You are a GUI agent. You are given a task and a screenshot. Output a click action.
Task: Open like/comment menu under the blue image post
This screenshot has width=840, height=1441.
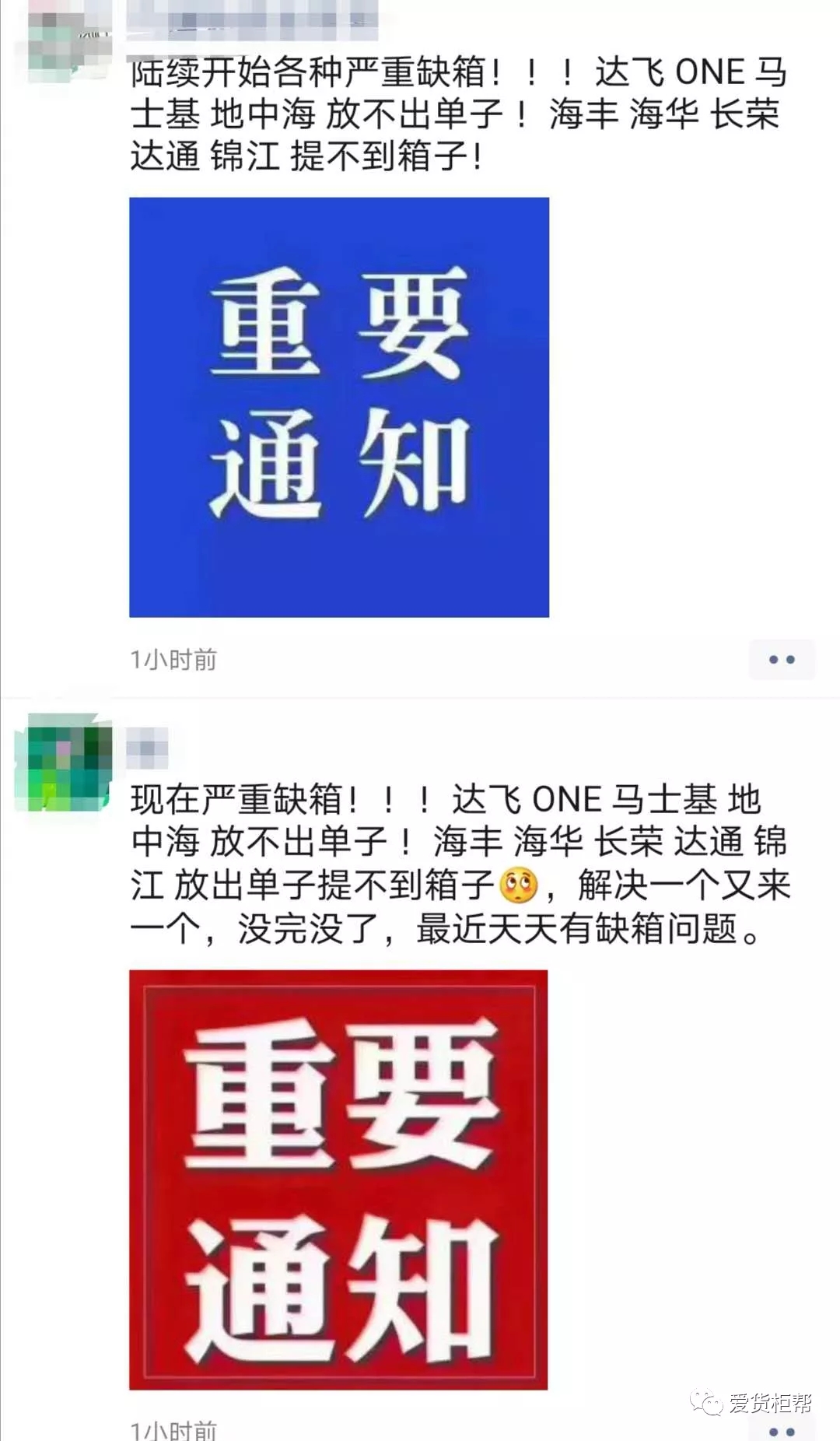[x=781, y=659]
